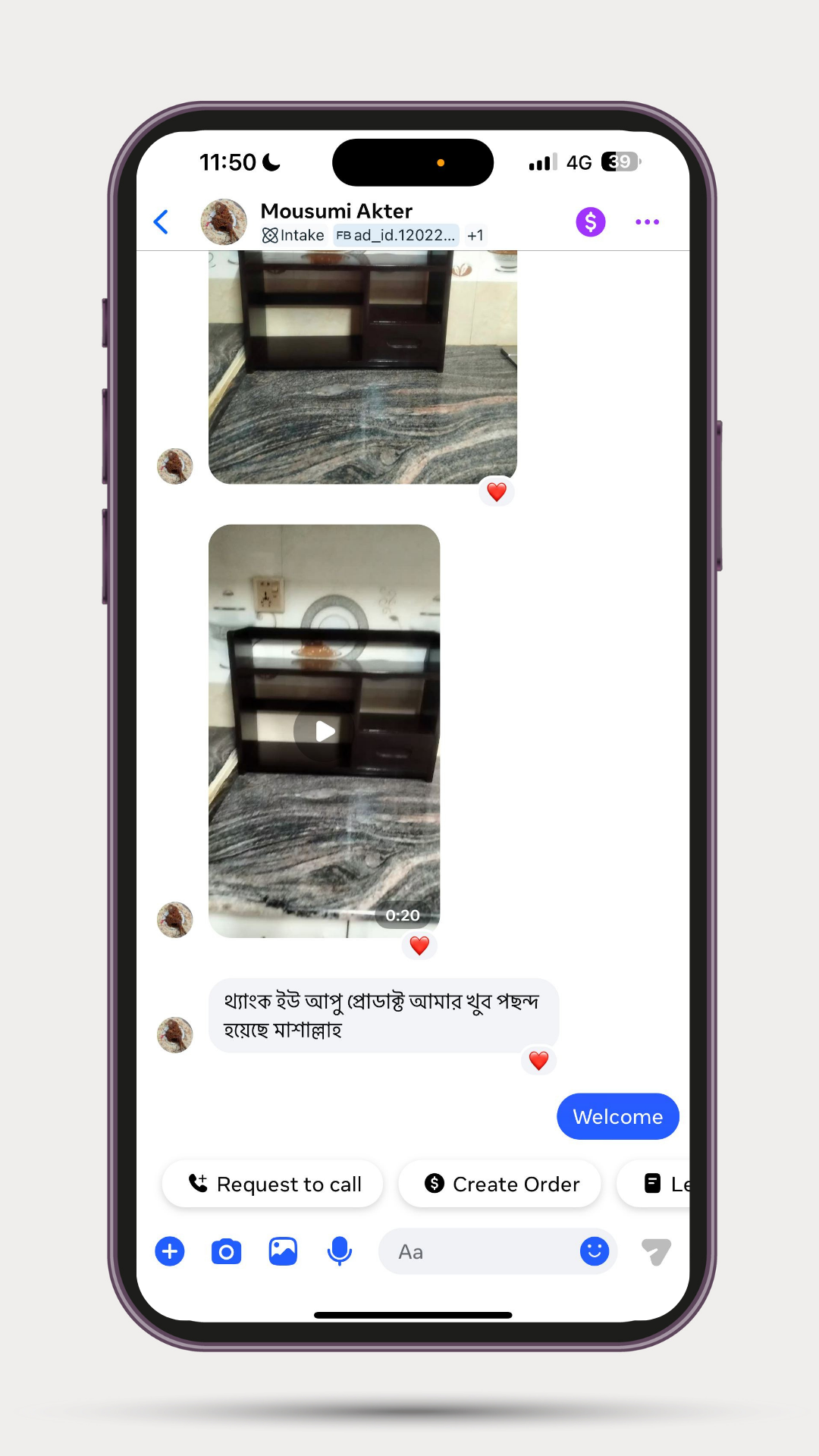The image size is (819, 1456).
Task: Tap the heart reaction under the video
Action: point(419,946)
